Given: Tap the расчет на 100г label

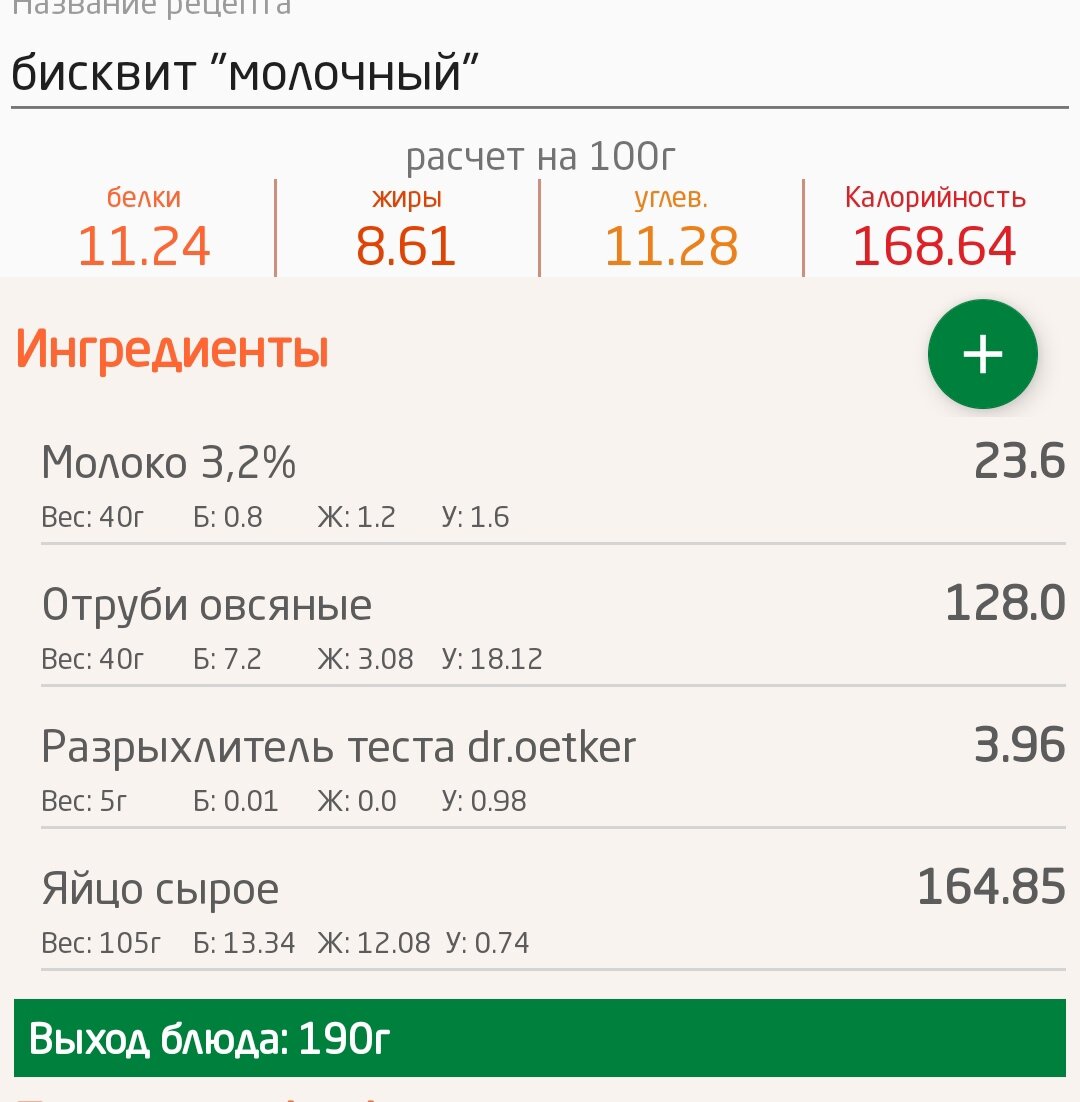Looking at the screenshot, I should [x=540, y=156].
